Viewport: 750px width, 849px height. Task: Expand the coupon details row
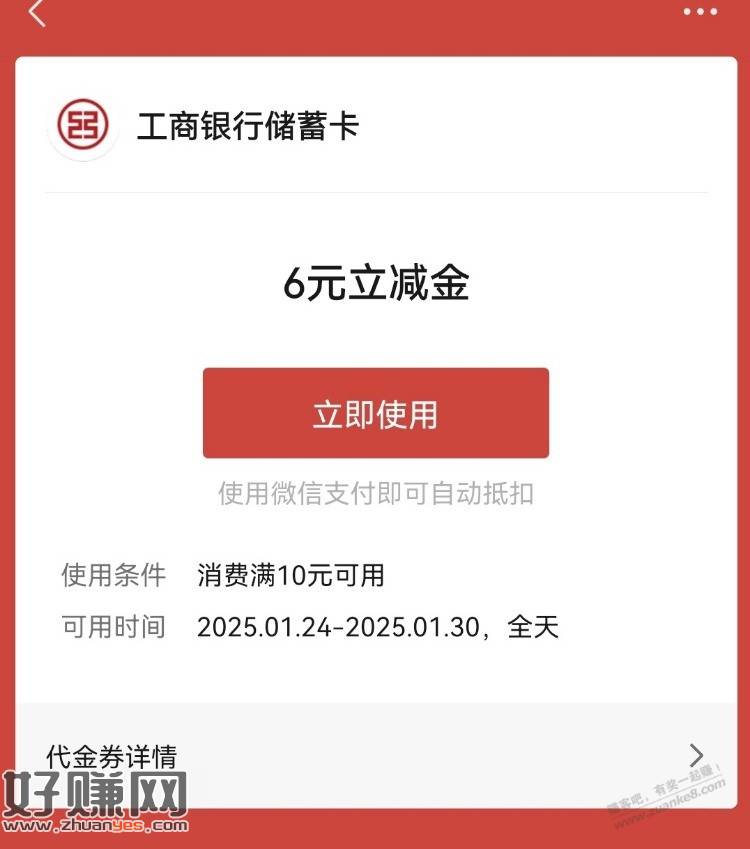tap(375, 757)
